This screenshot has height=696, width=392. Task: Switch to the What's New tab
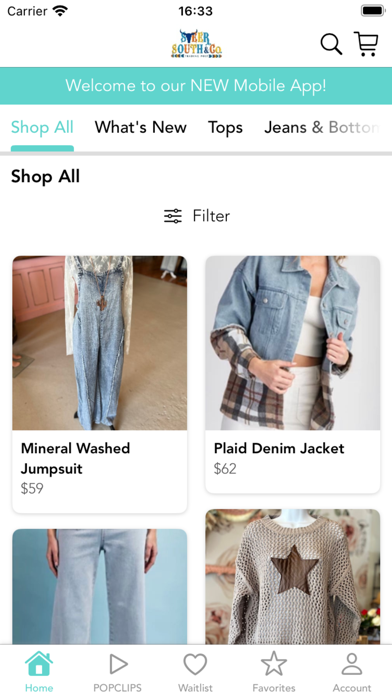[140, 127]
